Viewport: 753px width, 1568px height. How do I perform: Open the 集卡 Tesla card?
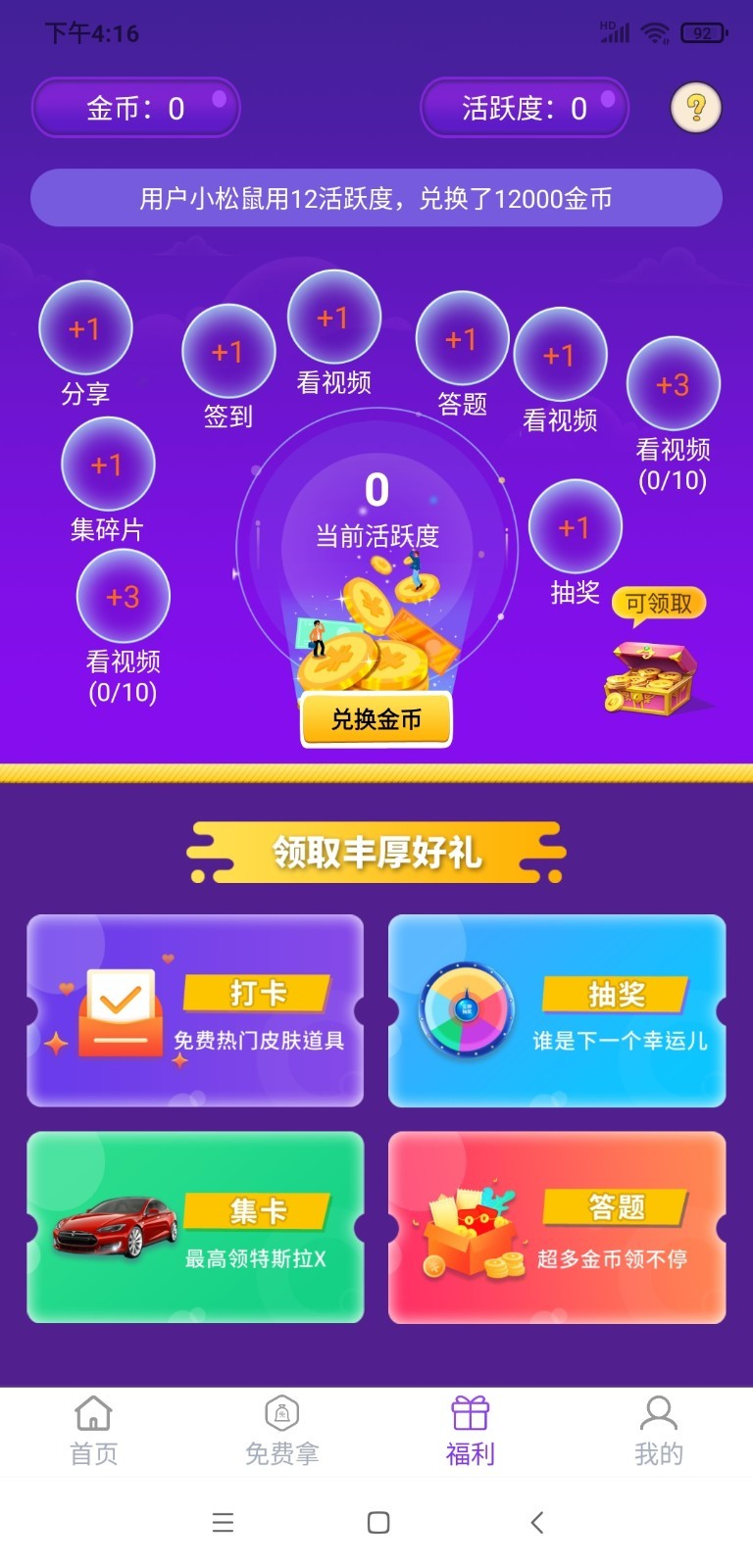195,1227
